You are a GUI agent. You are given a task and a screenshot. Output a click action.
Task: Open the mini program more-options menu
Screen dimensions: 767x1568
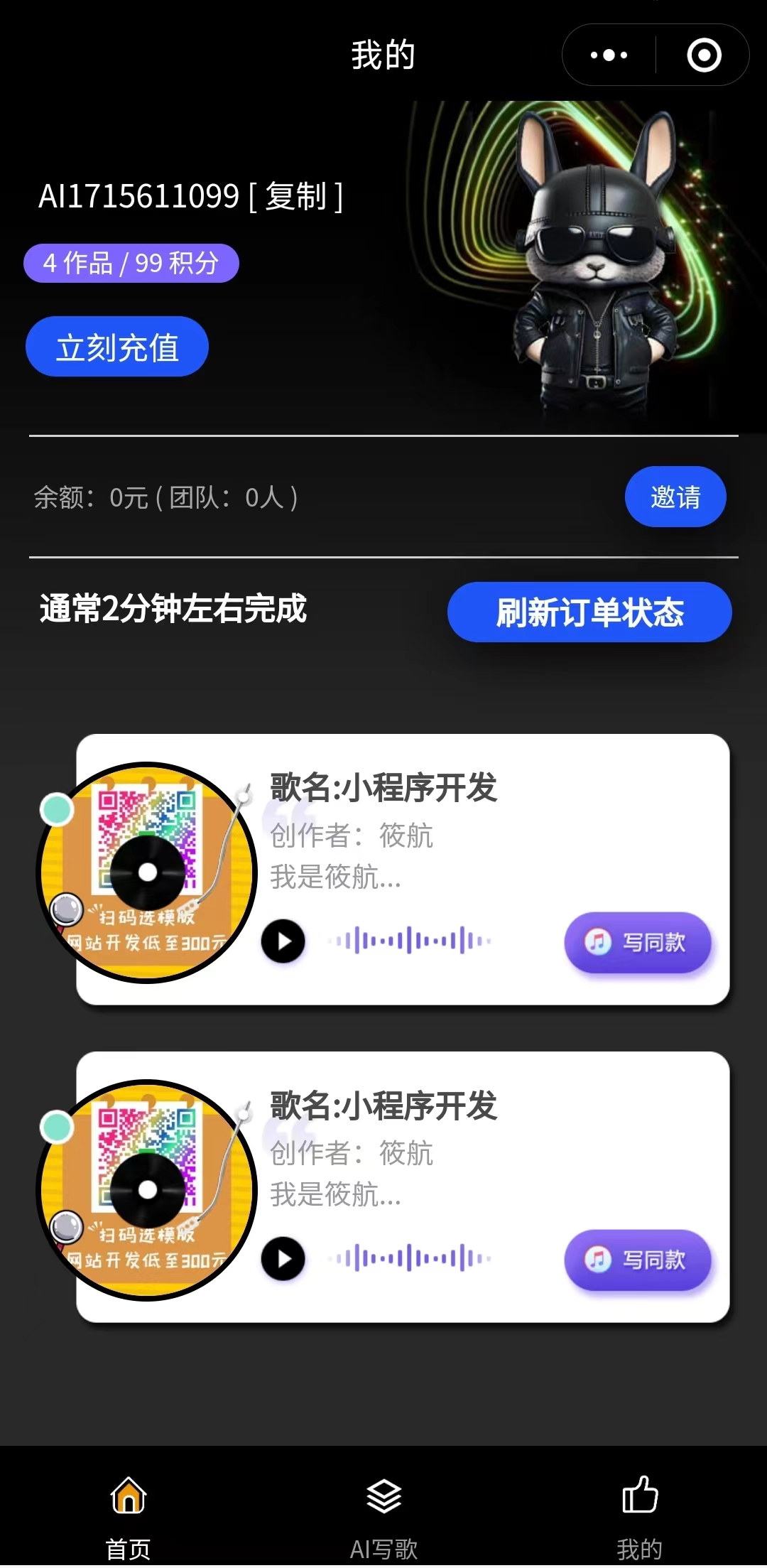pyautogui.click(x=609, y=55)
